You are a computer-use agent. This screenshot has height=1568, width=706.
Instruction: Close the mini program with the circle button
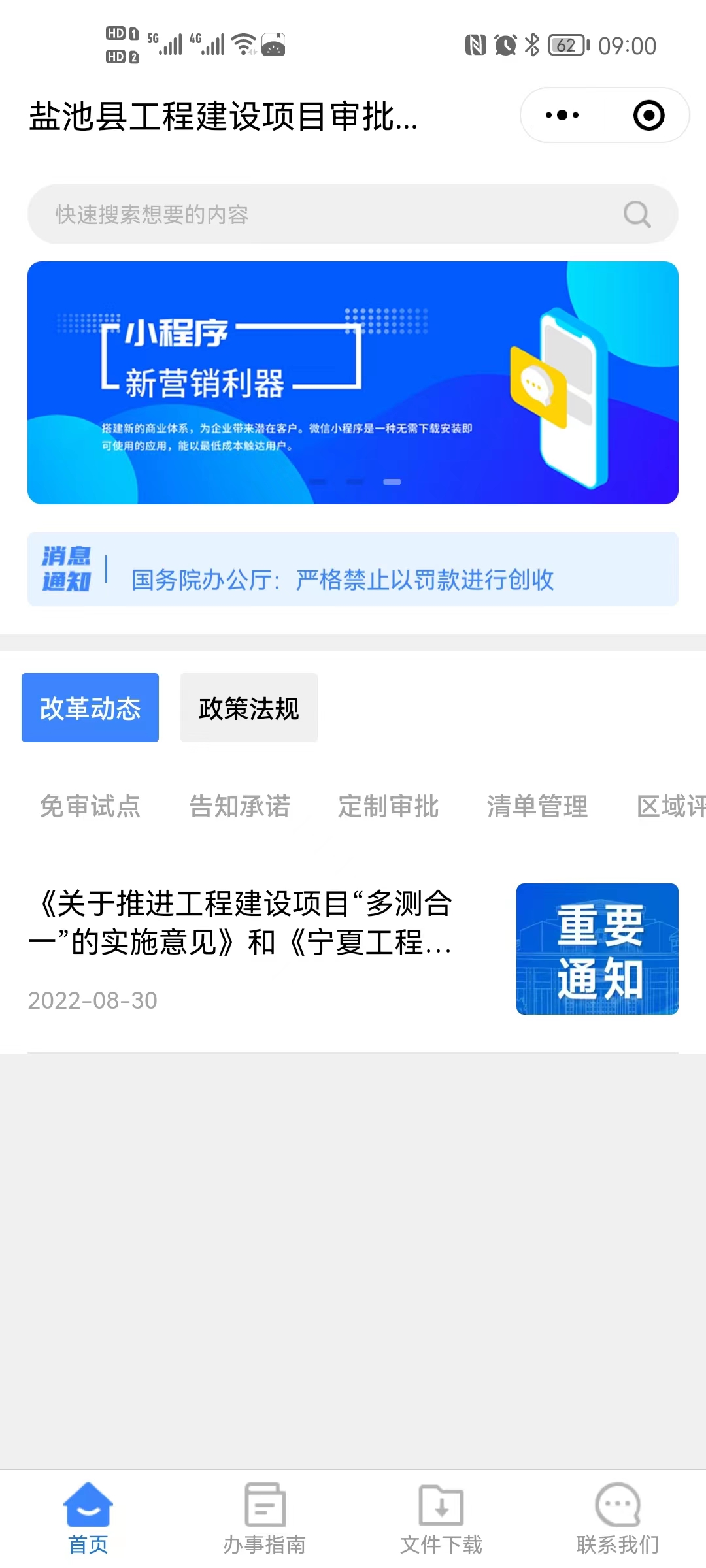648,116
